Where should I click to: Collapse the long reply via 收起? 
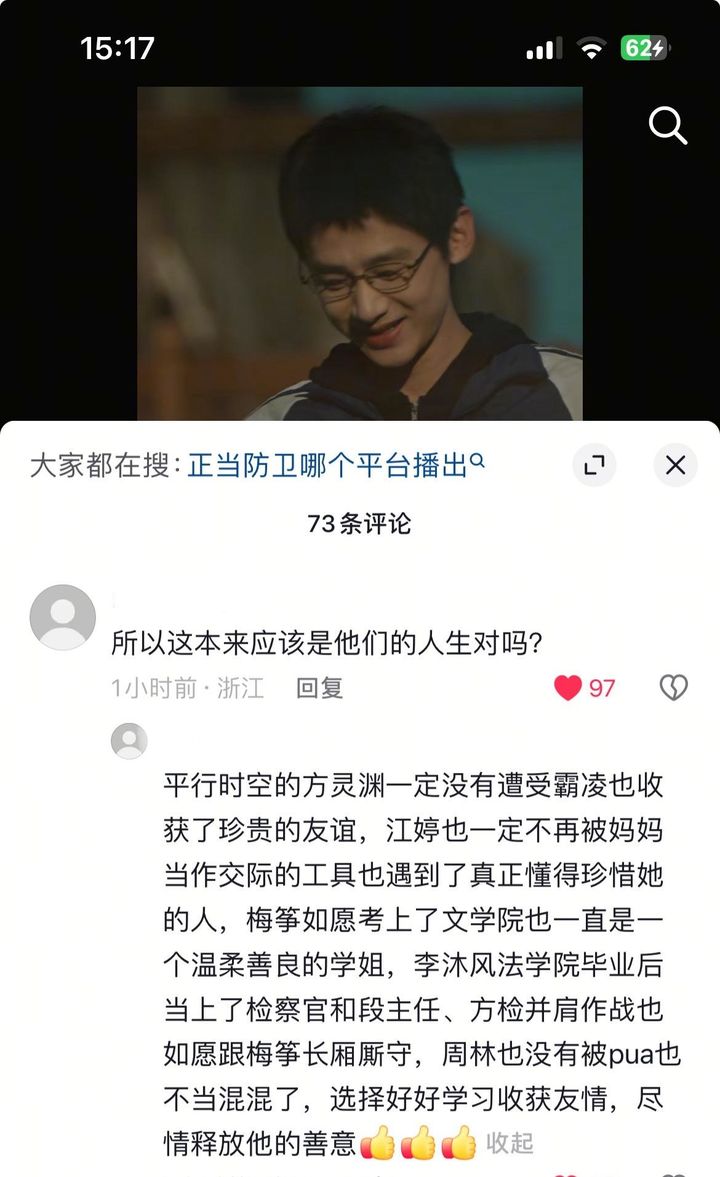[510, 1142]
